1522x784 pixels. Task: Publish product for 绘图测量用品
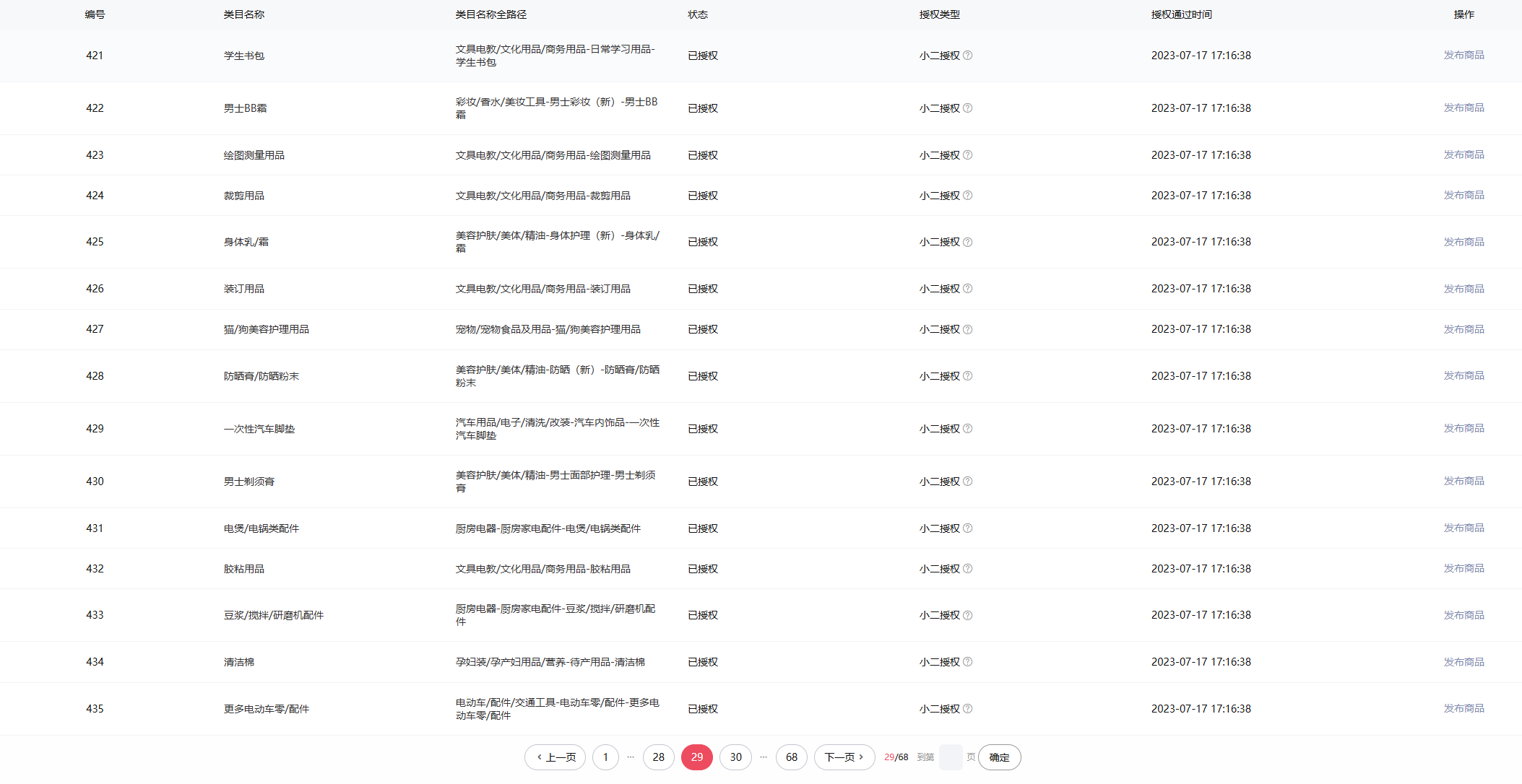coord(1463,154)
